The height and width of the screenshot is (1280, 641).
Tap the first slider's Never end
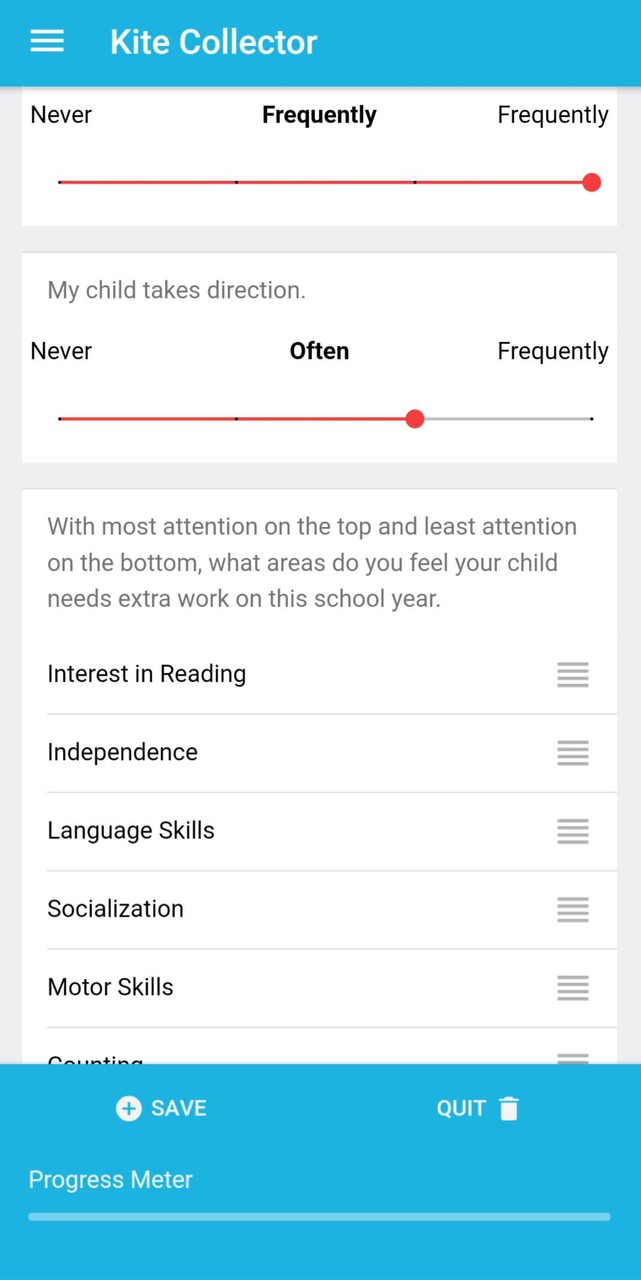[x=60, y=182]
